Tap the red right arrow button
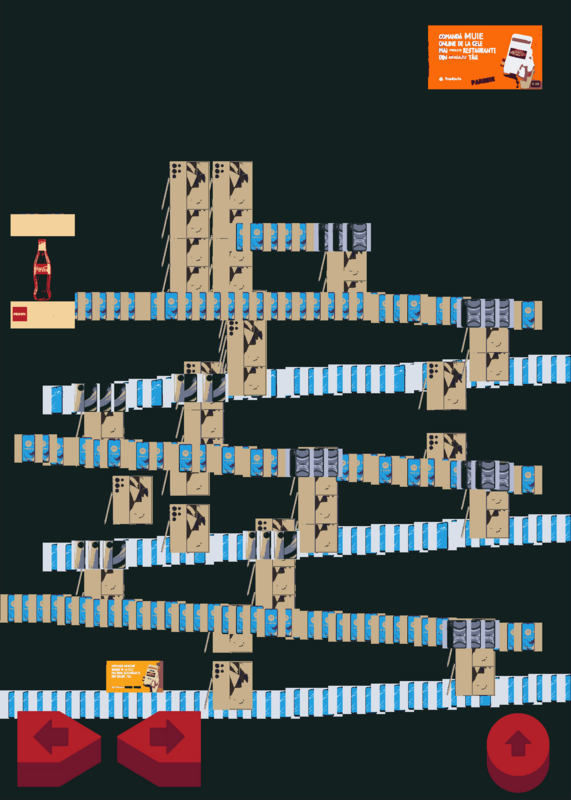 pos(159,748)
